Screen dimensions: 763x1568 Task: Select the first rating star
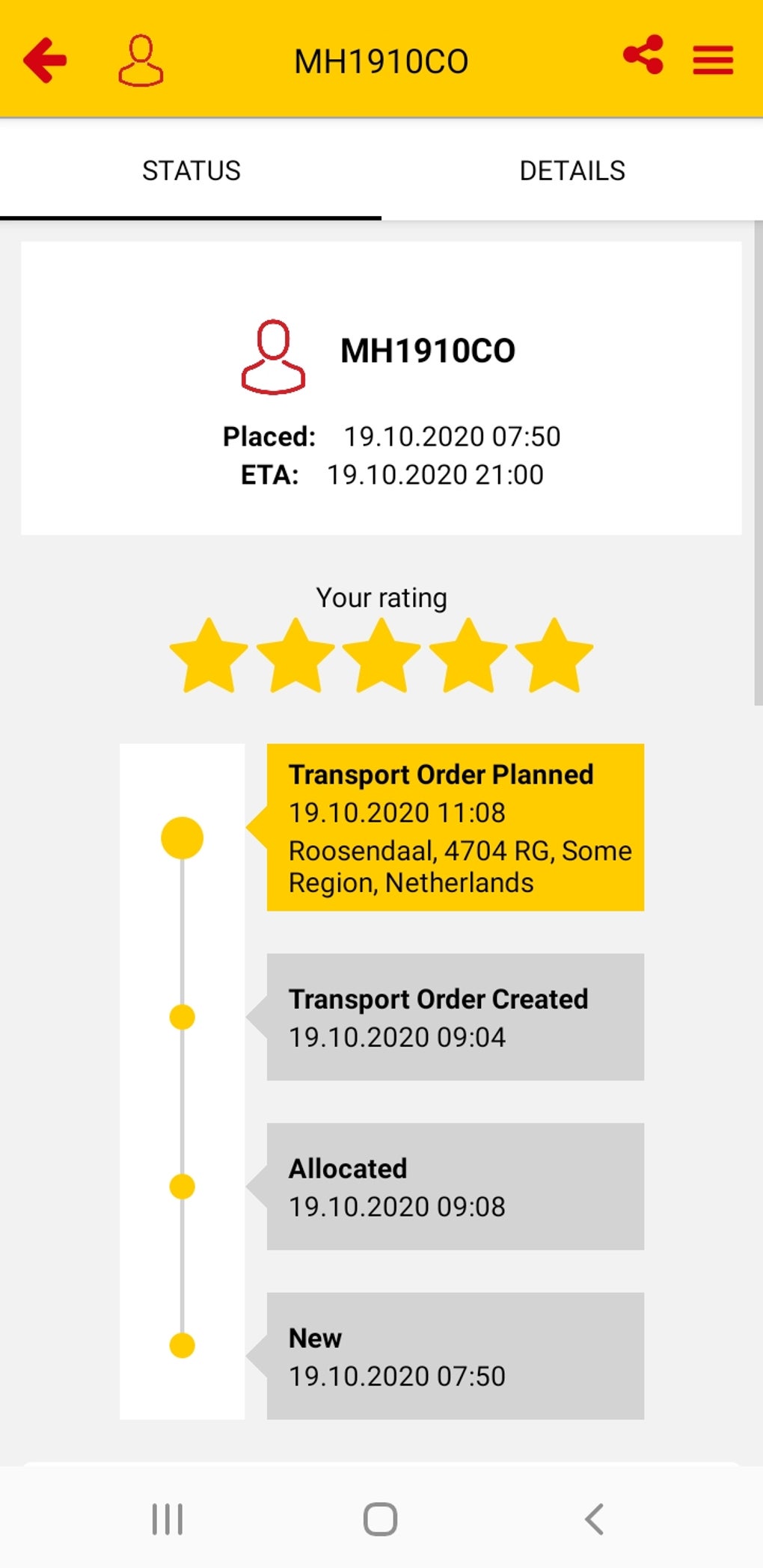point(206,656)
